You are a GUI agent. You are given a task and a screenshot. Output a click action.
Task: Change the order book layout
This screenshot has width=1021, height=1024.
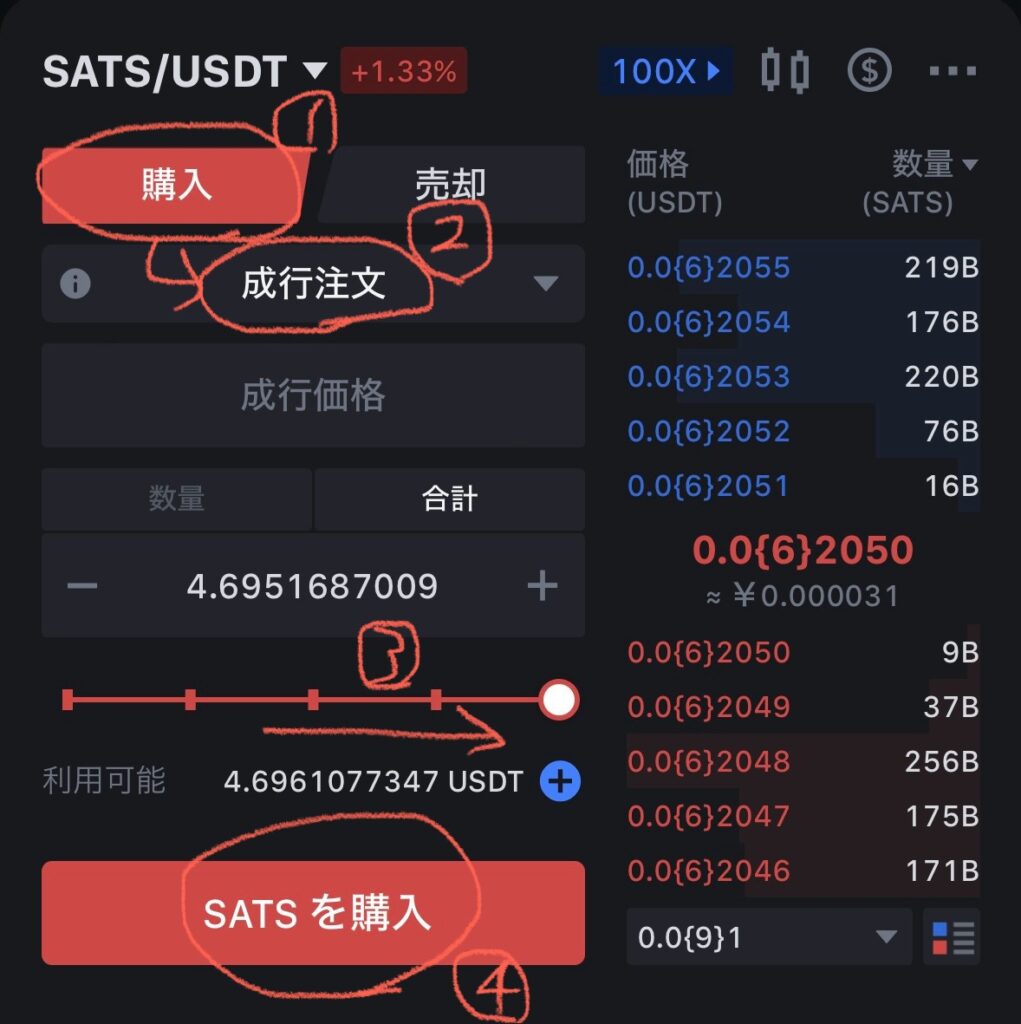951,937
